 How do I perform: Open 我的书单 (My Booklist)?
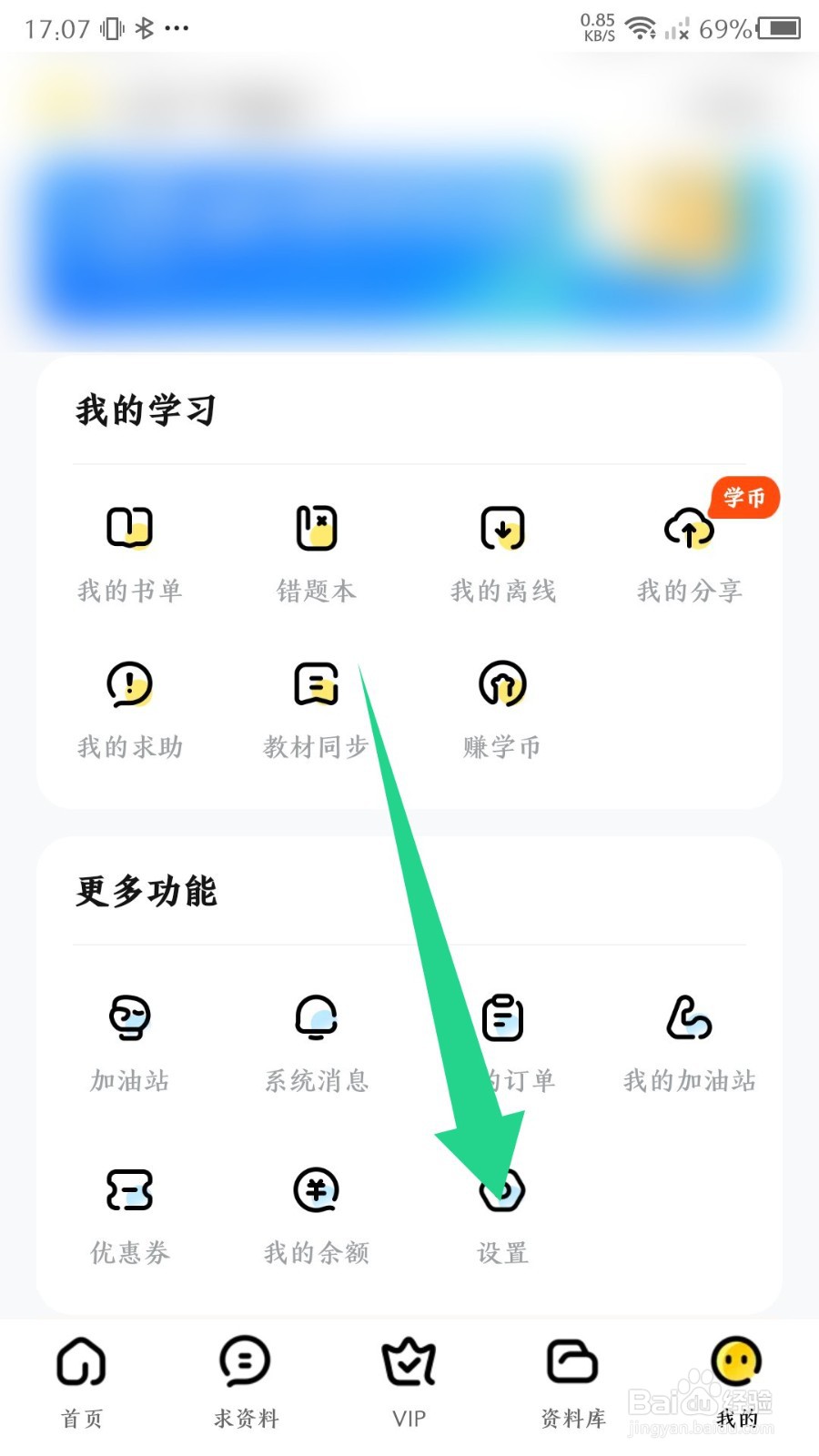tap(130, 551)
